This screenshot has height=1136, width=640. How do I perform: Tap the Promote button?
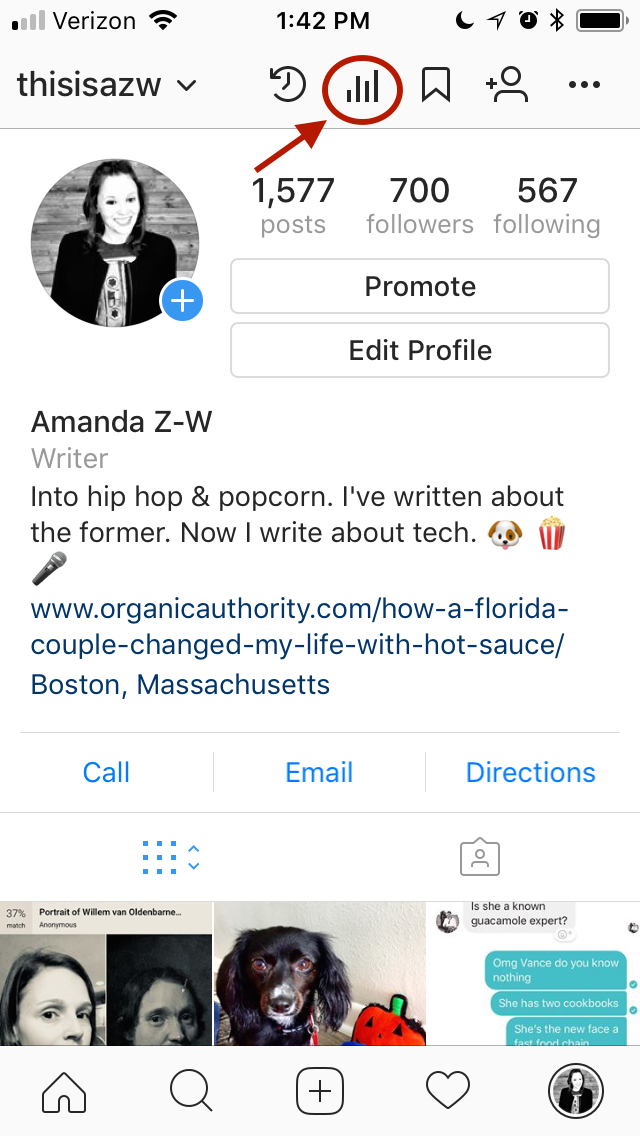(420, 286)
